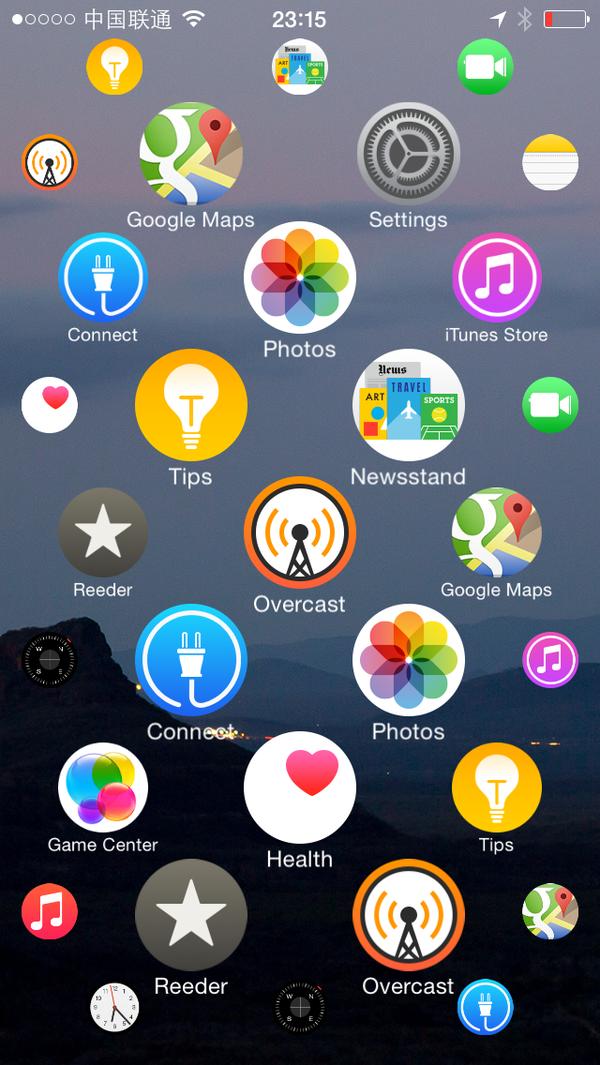Open the Settings app

click(408, 154)
